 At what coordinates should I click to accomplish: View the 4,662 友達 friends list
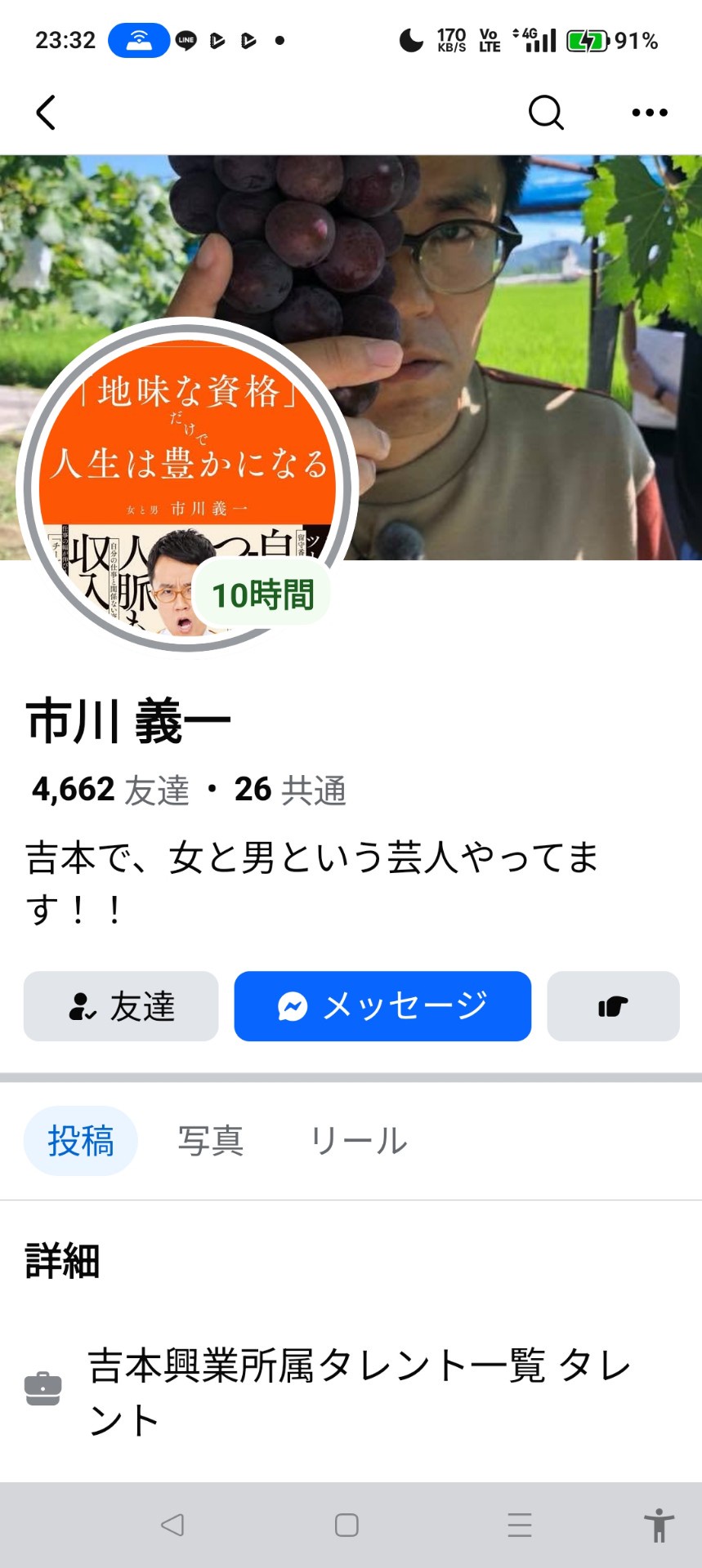click(x=110, y=790)
